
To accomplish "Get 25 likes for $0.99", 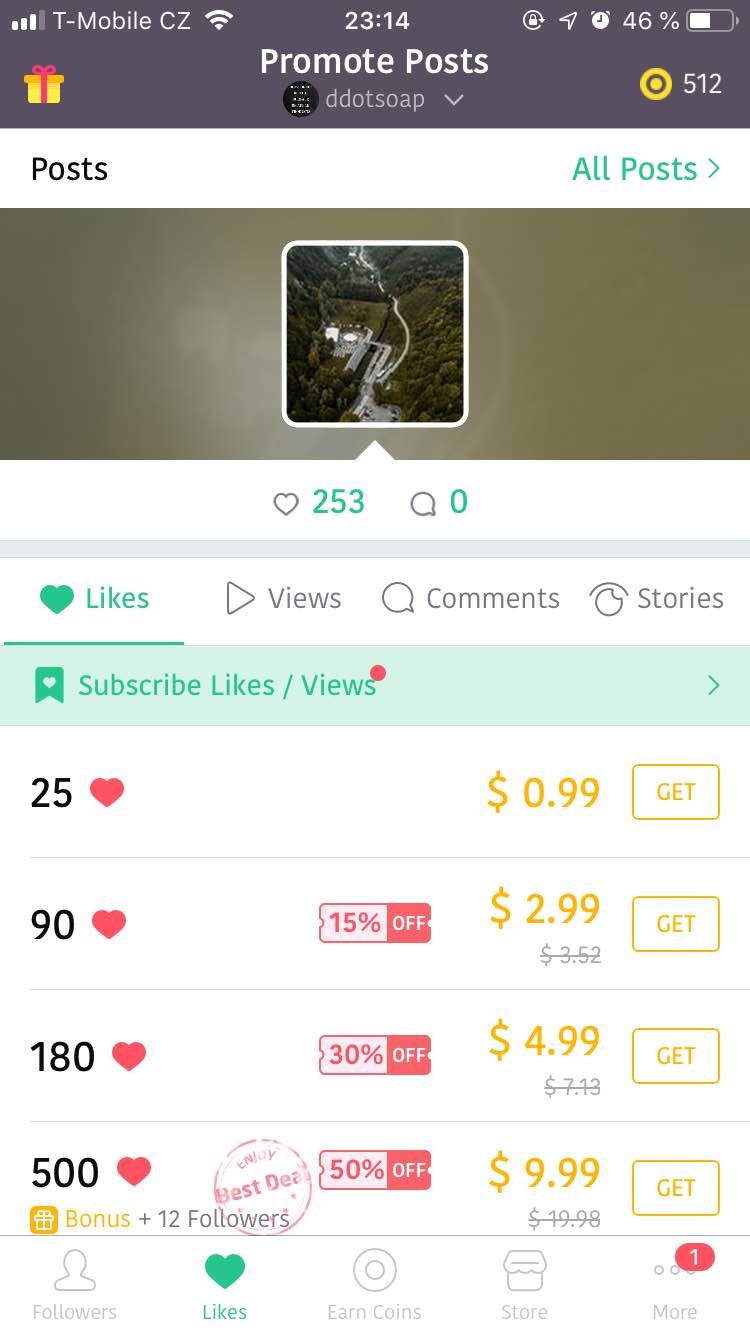I will tap(675, 792).
